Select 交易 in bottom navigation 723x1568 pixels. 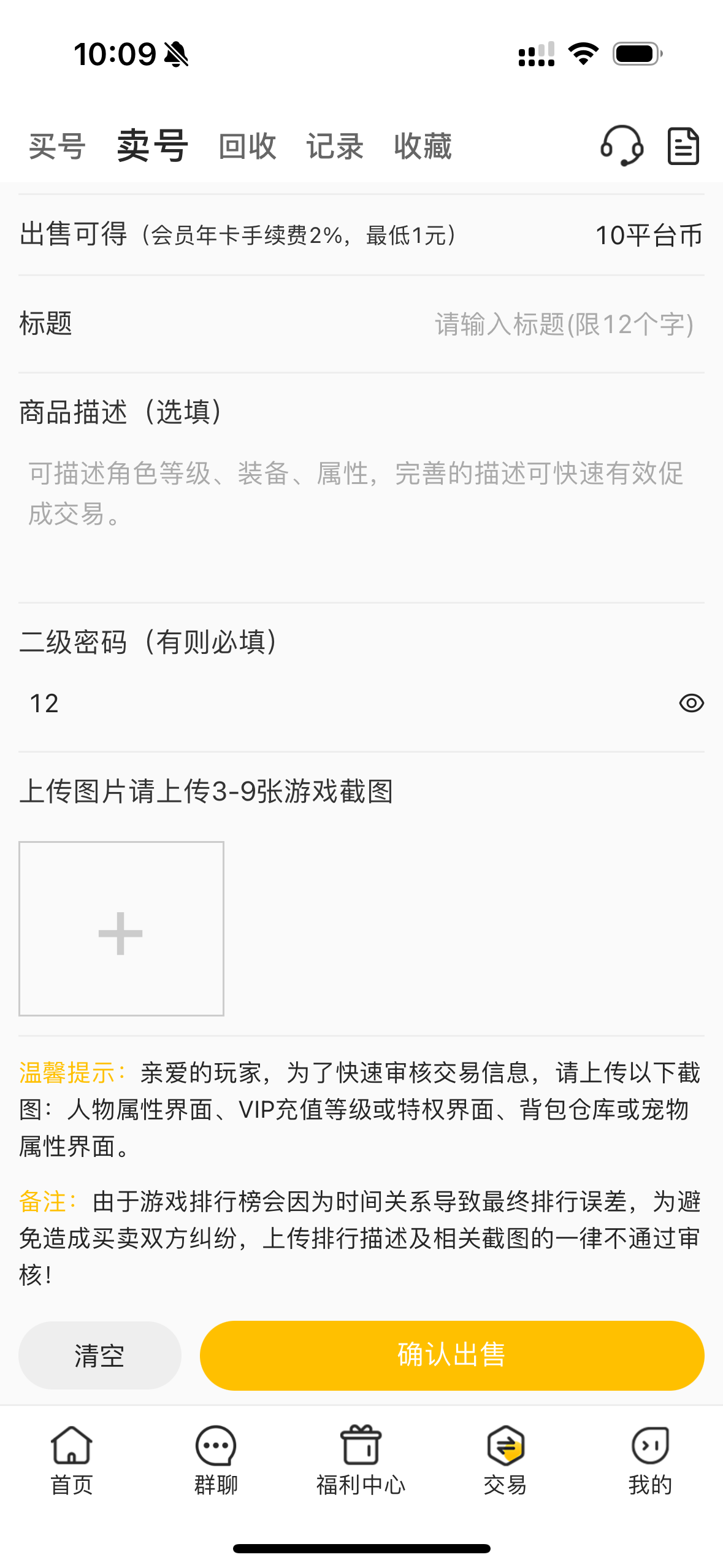click(x=505, y=1461)
